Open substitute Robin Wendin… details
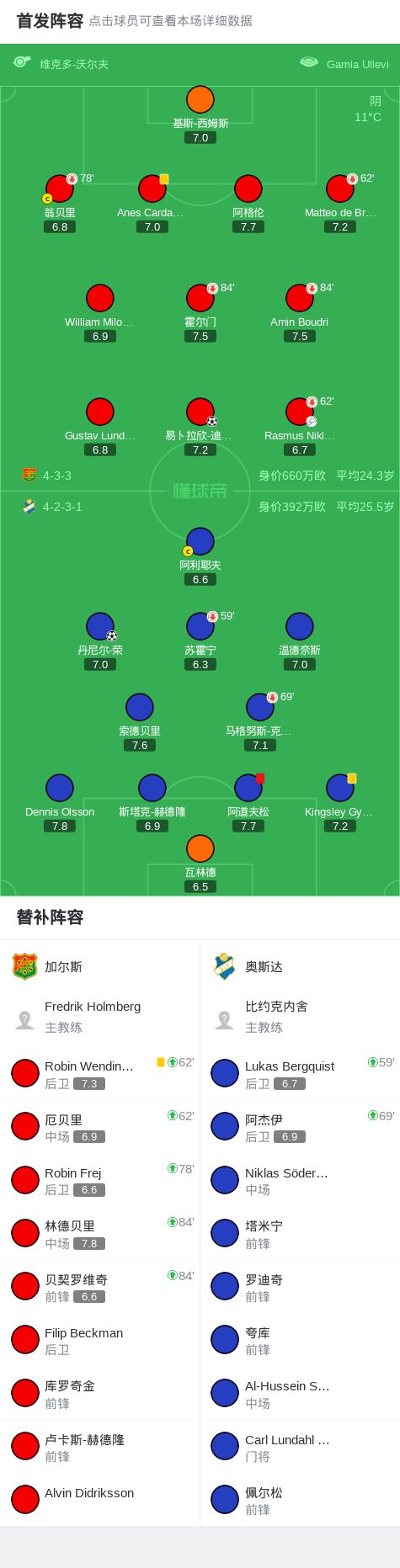400x1568 pixels. click(x=99, y=1074)
